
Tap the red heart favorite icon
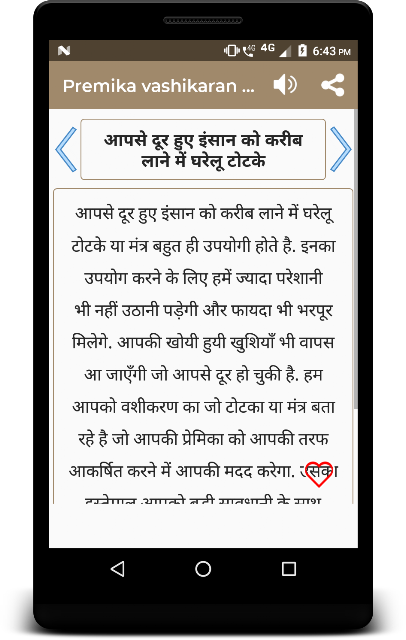tap(319, 474)
